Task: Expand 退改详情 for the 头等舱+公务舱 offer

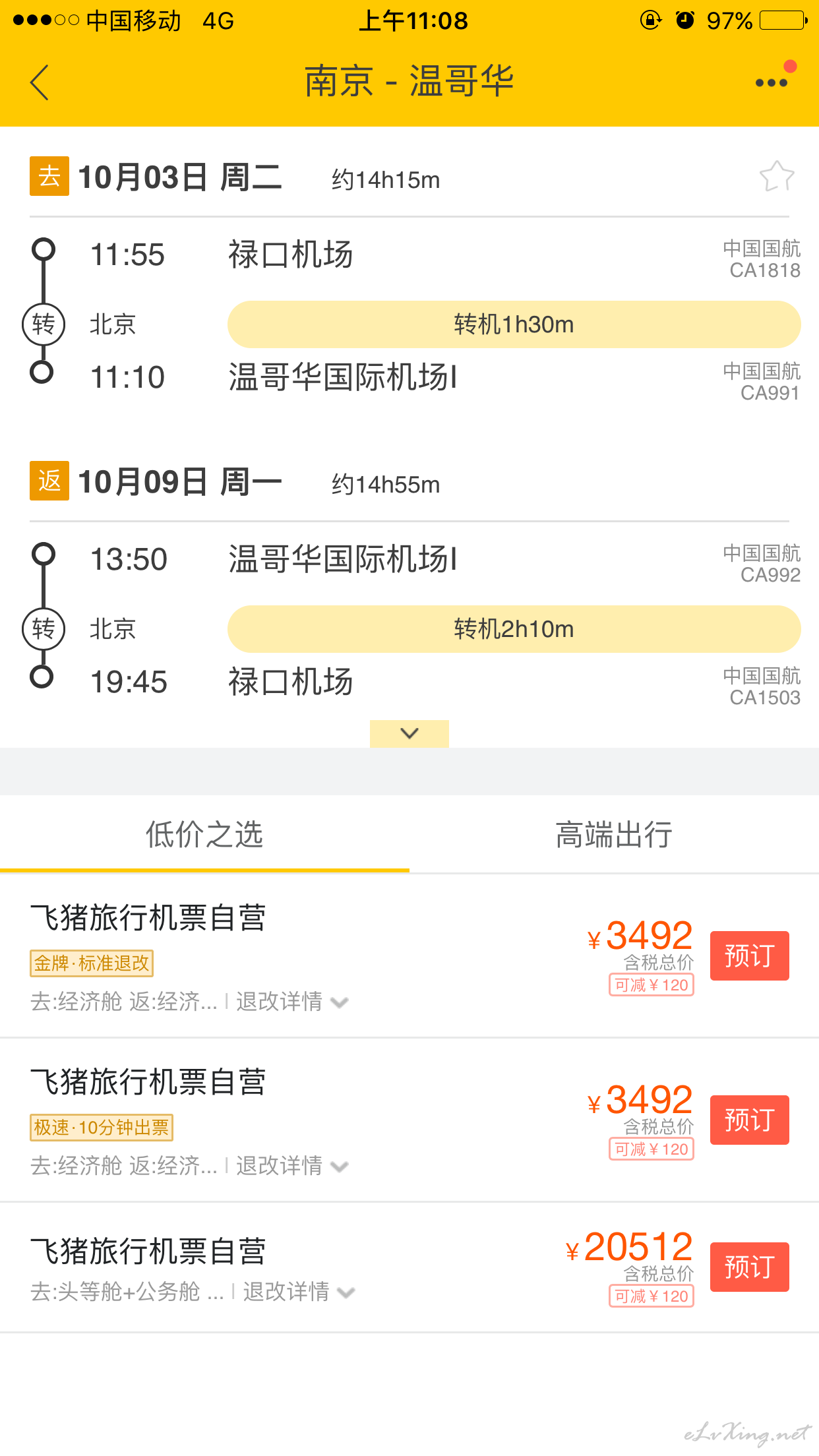Action: pos(299,1292)
